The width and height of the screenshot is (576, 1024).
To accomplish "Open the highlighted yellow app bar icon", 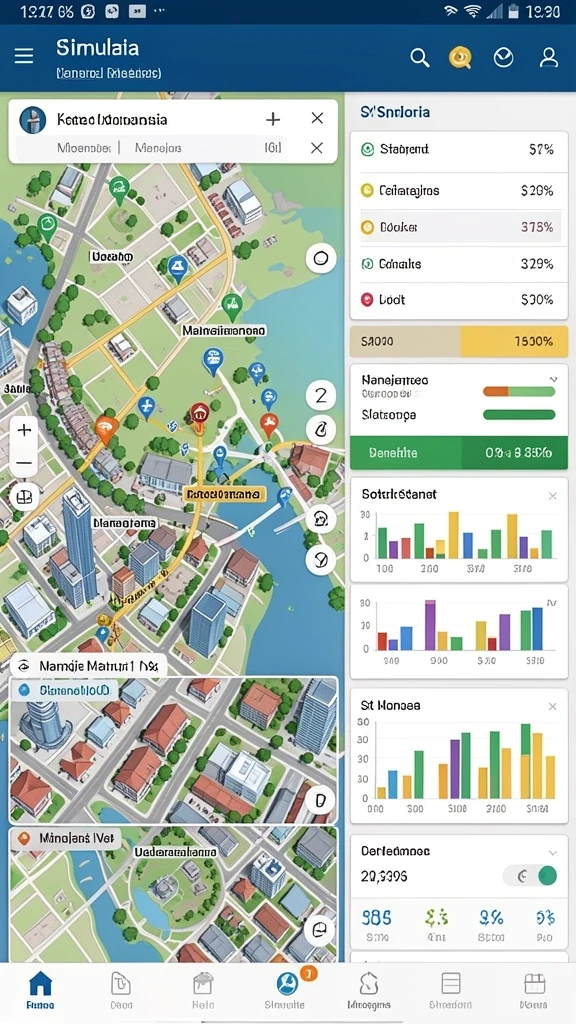I will click(460, 58).
